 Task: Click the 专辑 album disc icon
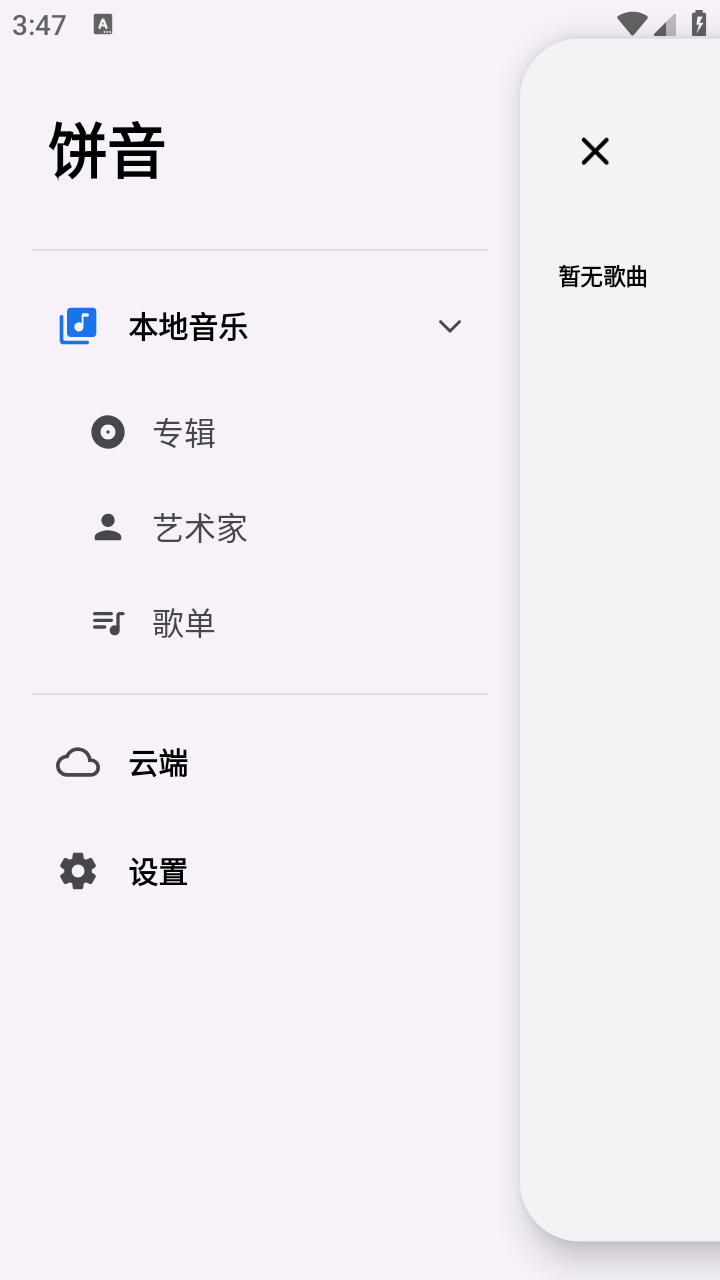tap(107, 432)
